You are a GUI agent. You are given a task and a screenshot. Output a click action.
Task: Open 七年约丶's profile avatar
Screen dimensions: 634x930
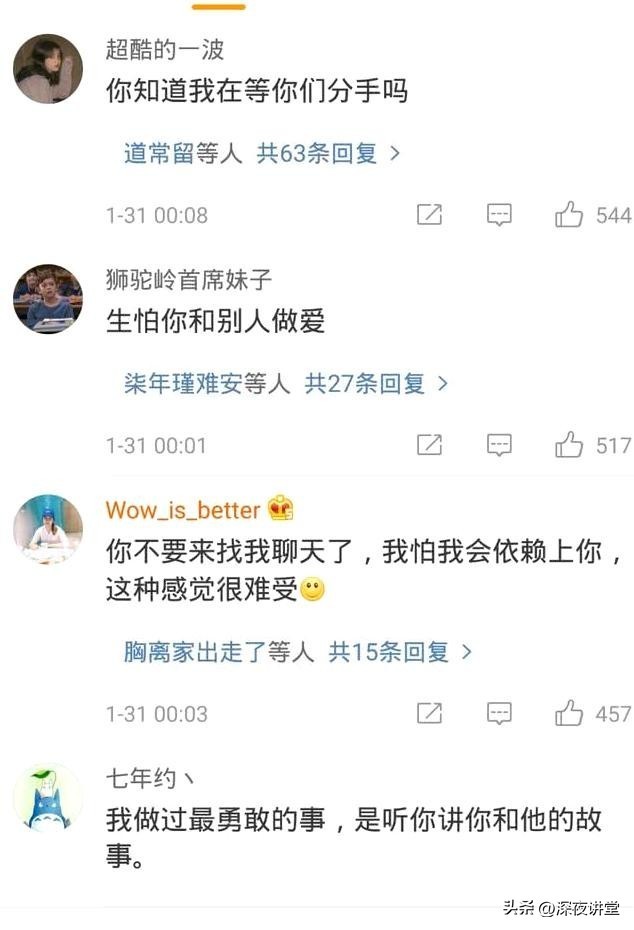(47, 798)
